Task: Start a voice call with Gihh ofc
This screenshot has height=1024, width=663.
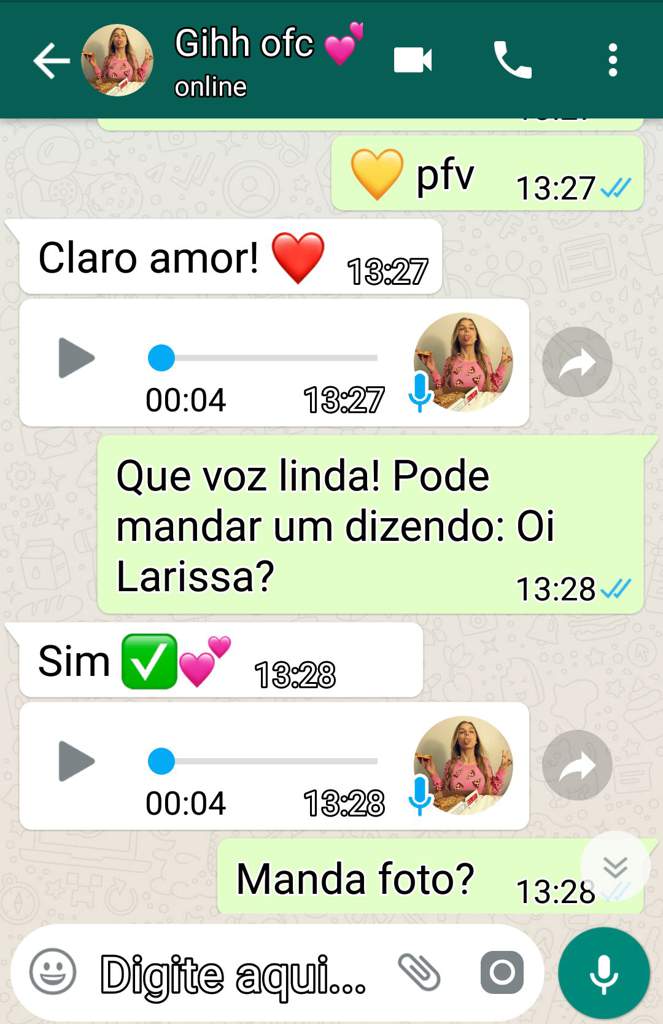Action: tap(512, 61)
